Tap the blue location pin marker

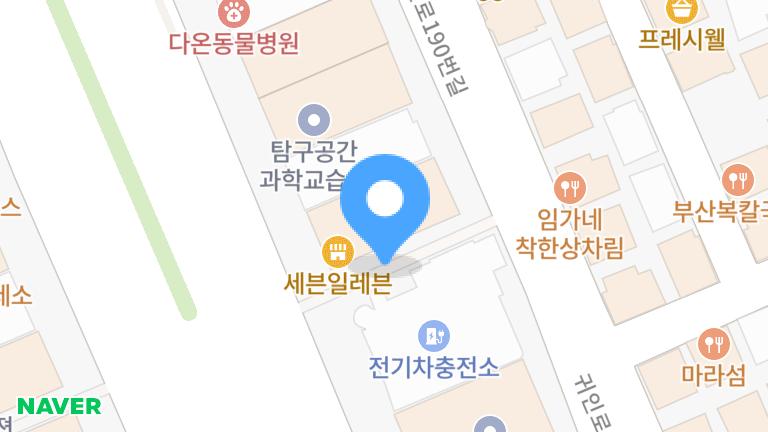(385, 201)
